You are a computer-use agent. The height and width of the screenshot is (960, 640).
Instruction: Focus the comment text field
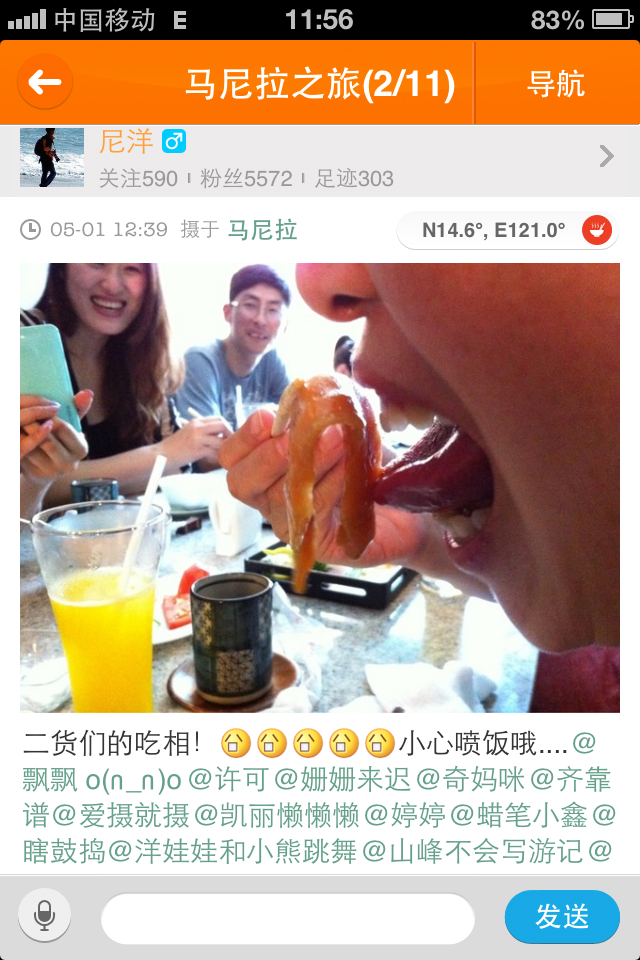pos(287,918)
